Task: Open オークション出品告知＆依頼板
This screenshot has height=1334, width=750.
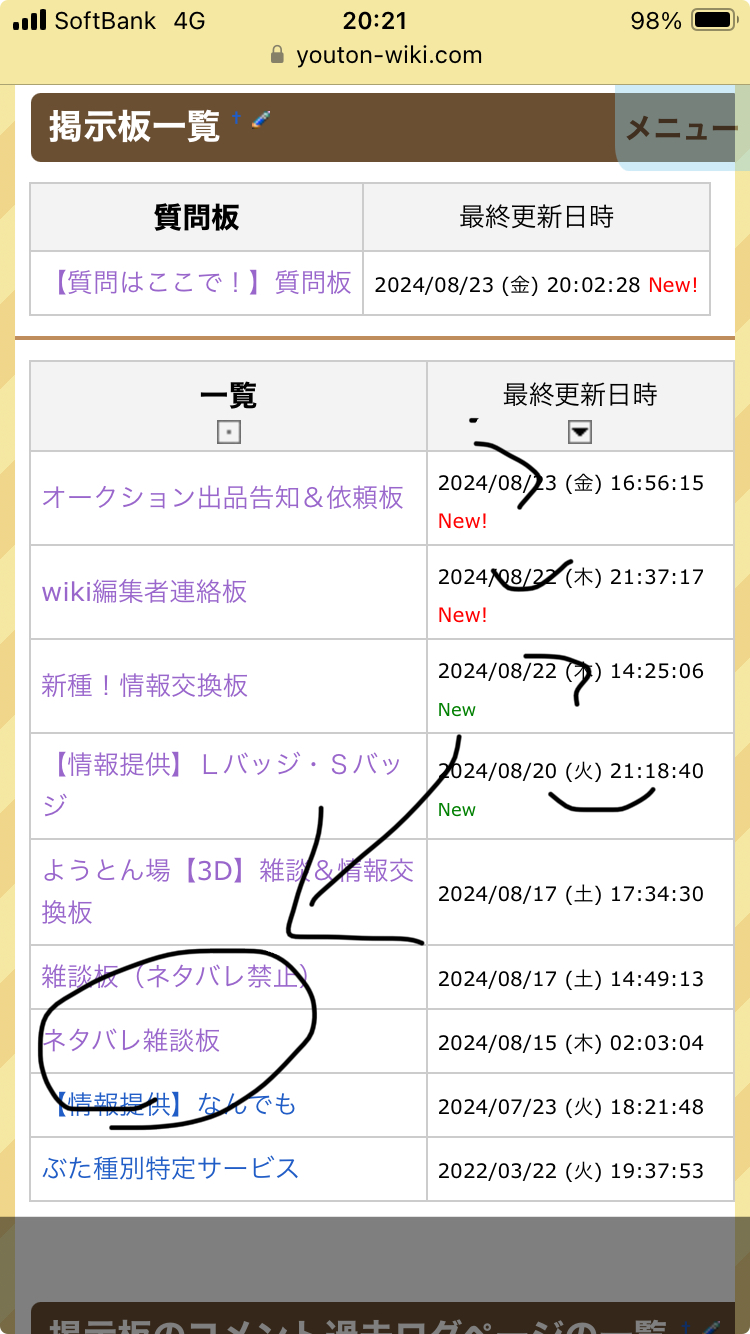Action: coord(223,497)
